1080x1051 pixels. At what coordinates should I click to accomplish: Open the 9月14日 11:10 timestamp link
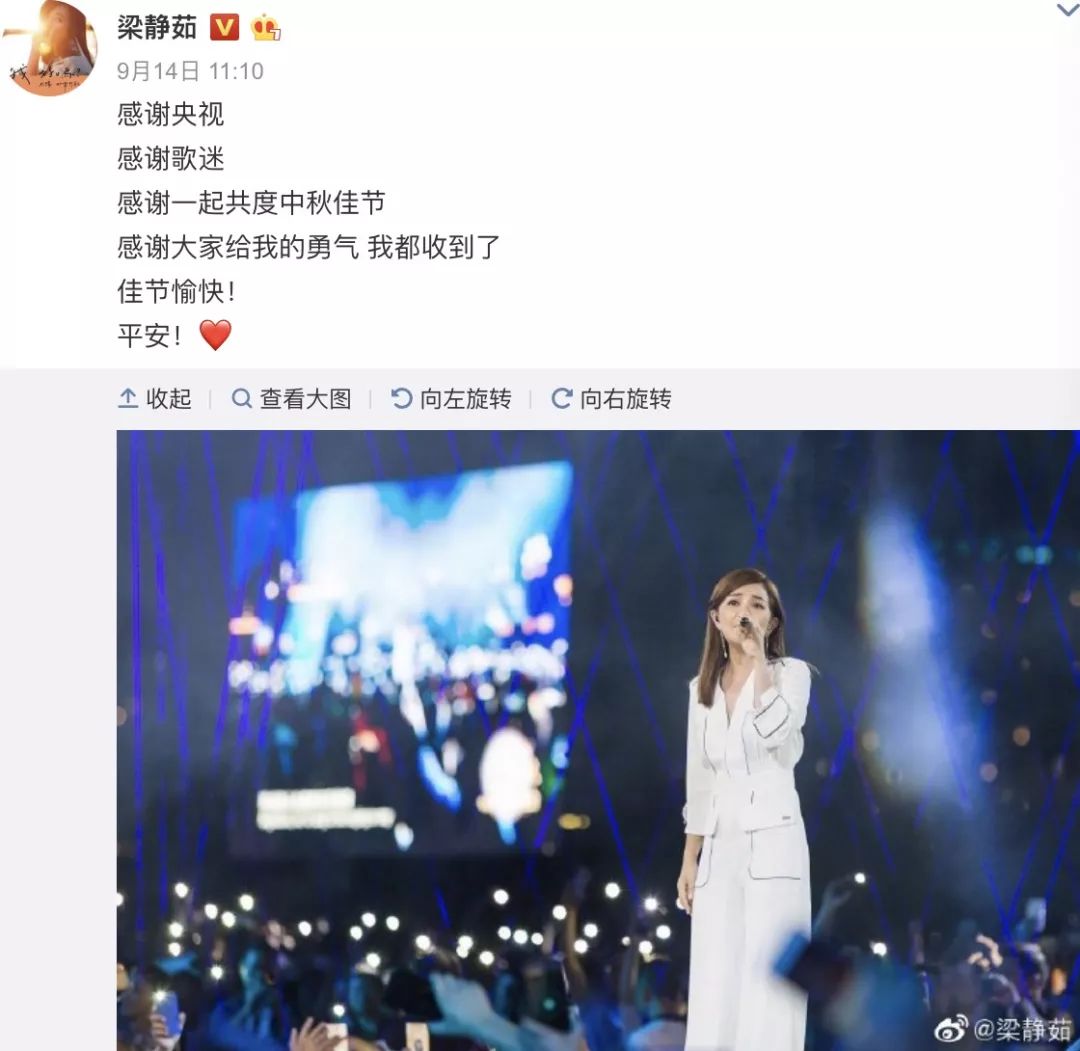tap(190, 72)
